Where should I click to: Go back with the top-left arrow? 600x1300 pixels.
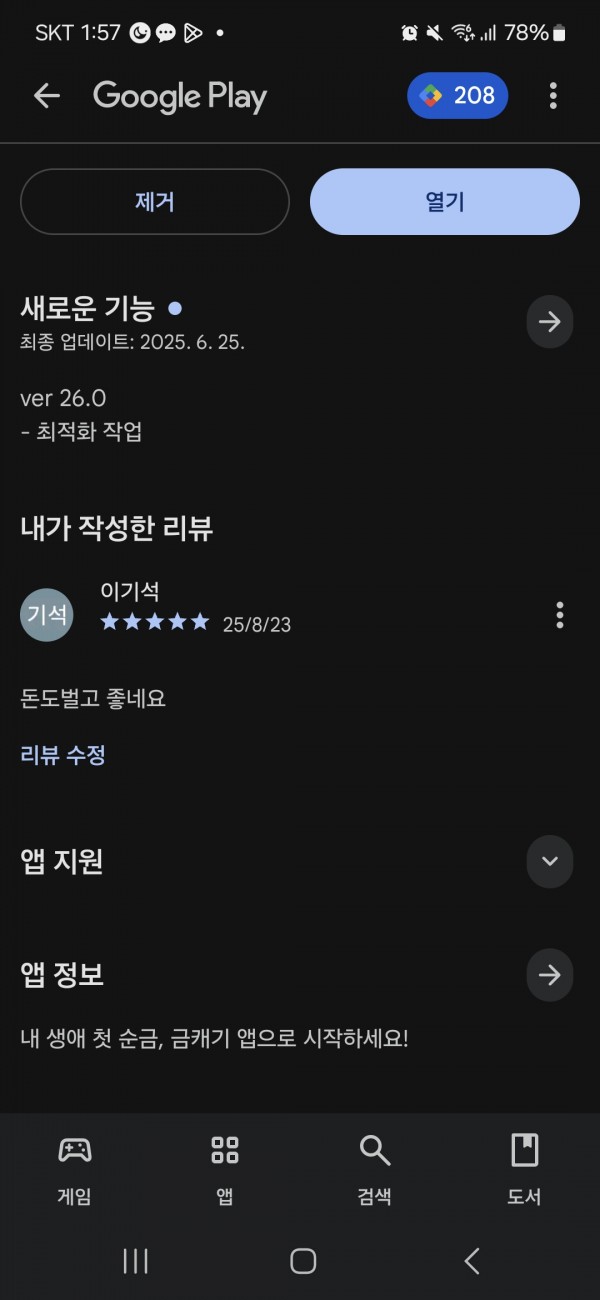[47, 96]
